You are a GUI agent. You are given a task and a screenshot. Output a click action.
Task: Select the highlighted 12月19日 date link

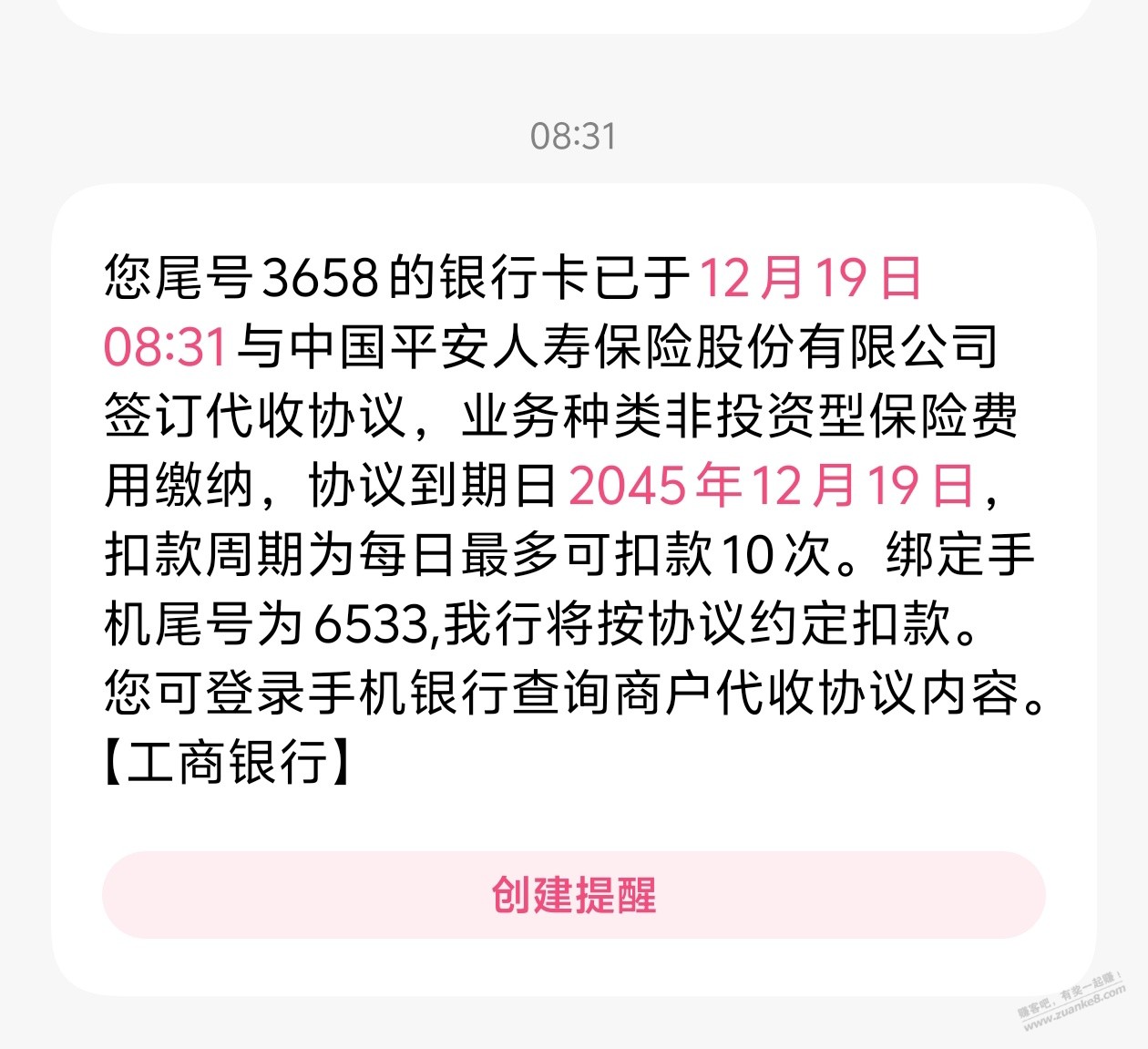coord(810,279)
